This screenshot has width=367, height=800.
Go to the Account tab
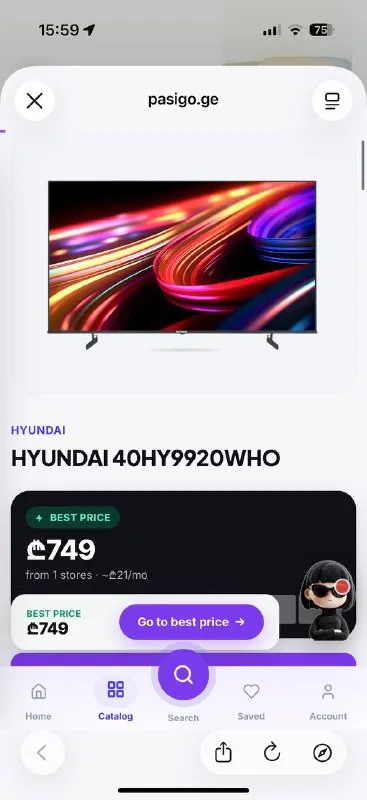tap(328, 703)
